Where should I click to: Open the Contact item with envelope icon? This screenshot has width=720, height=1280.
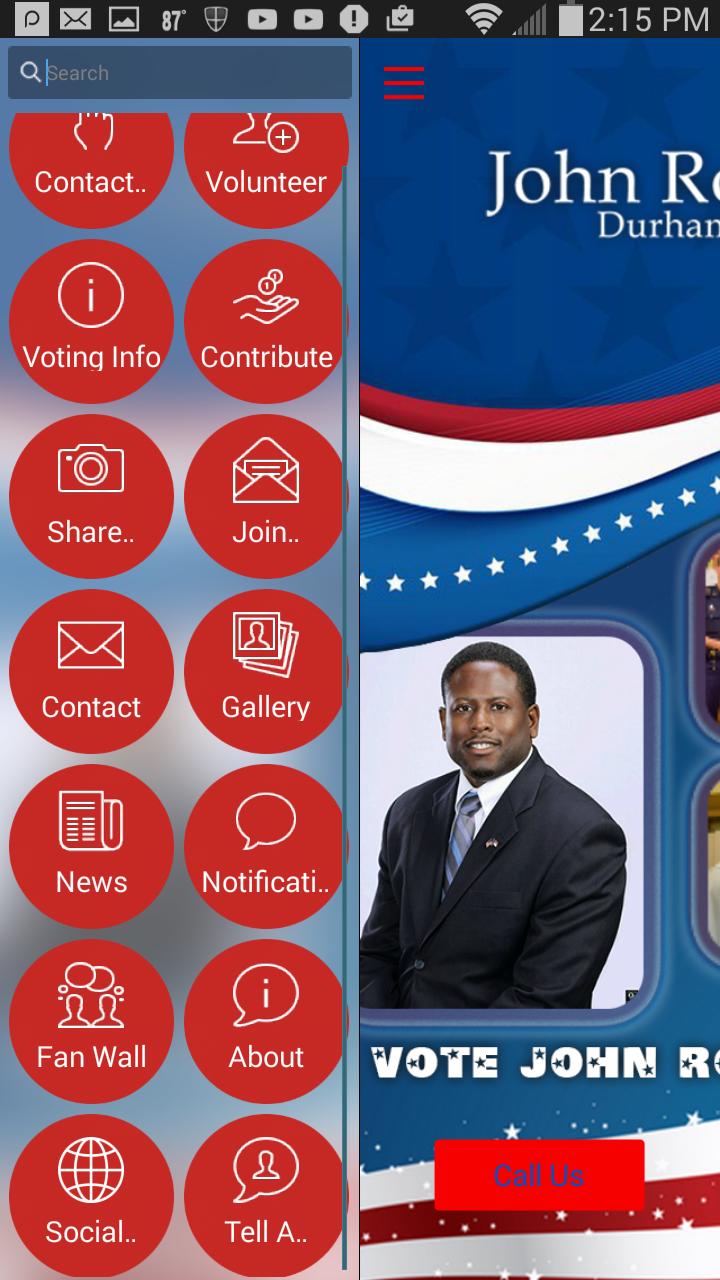click(x=91, y=672)
